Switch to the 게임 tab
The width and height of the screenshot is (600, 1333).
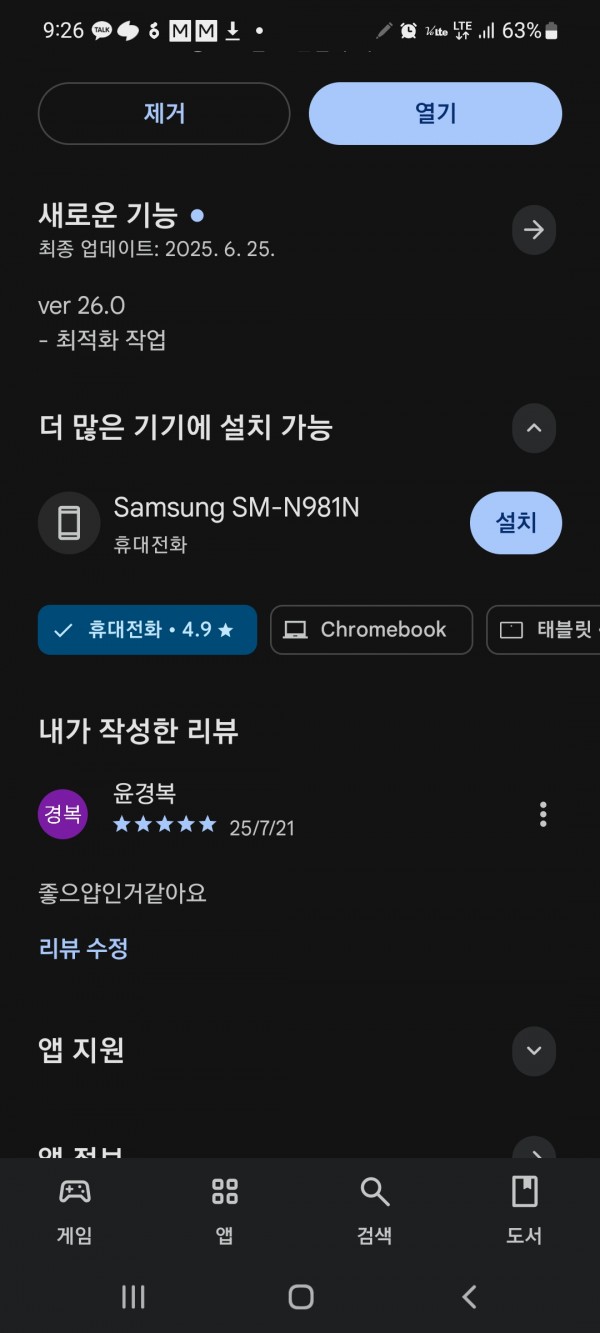(75, 1210)
